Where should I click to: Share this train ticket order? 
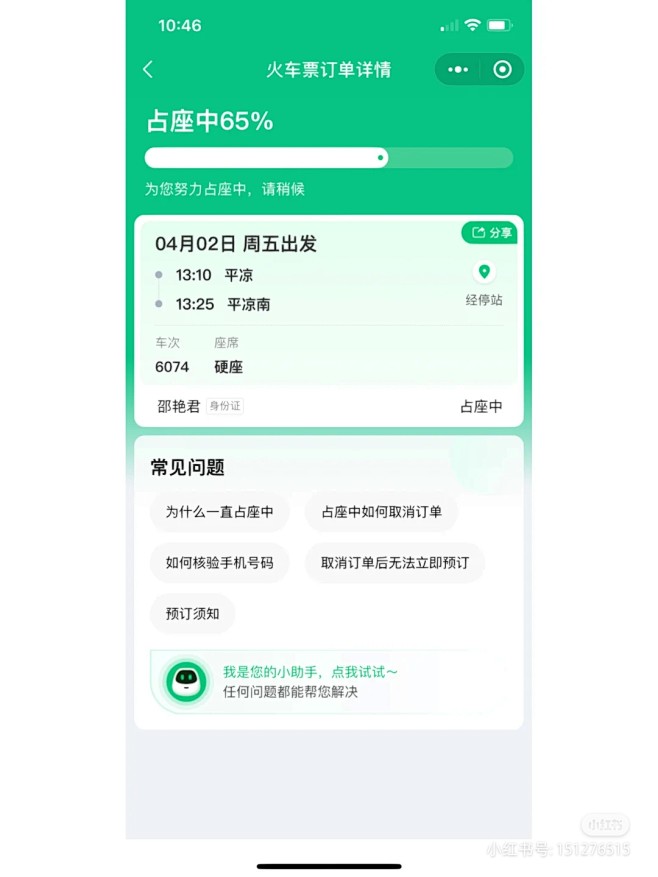pyautogui.click(x=490, y=232)
